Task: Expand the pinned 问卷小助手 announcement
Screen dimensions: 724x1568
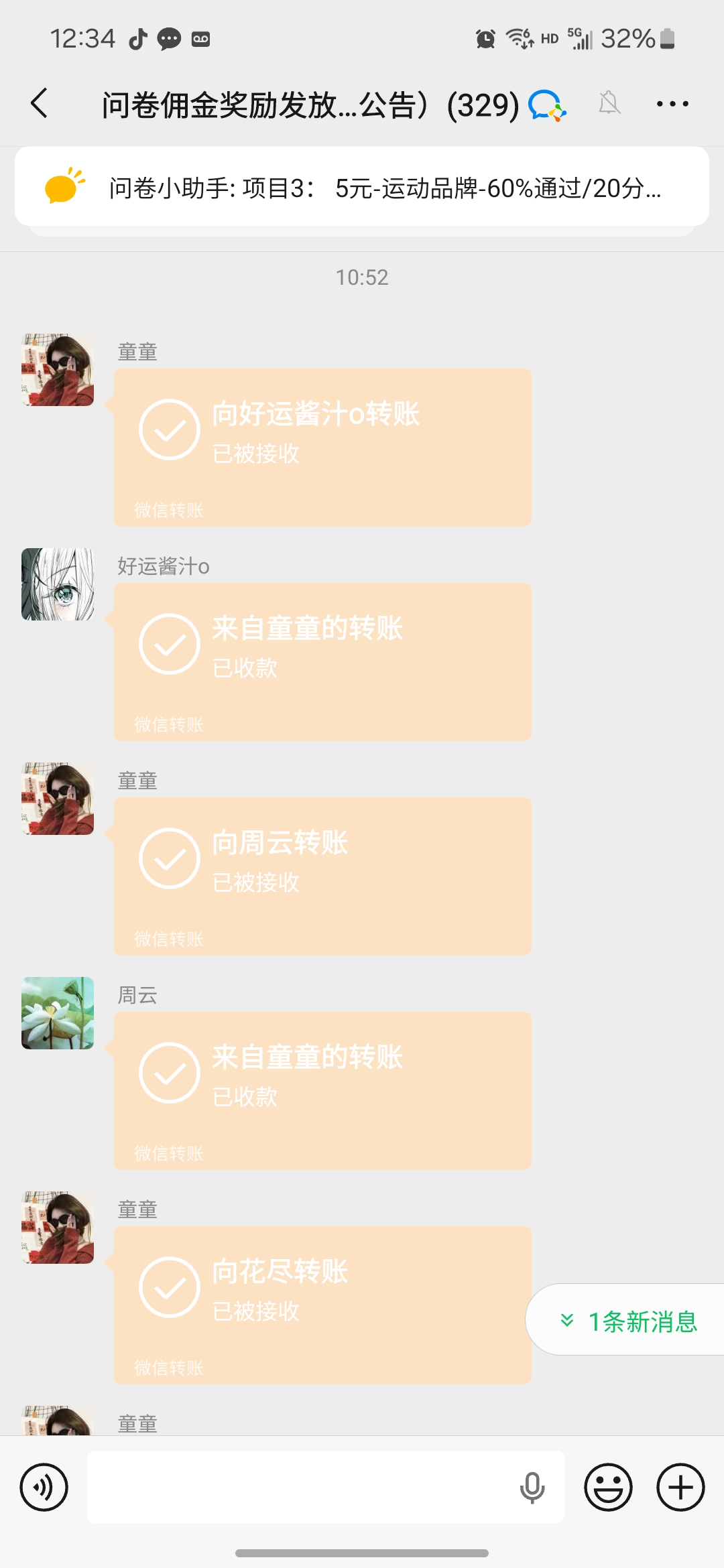Action: tap(362, 190)
